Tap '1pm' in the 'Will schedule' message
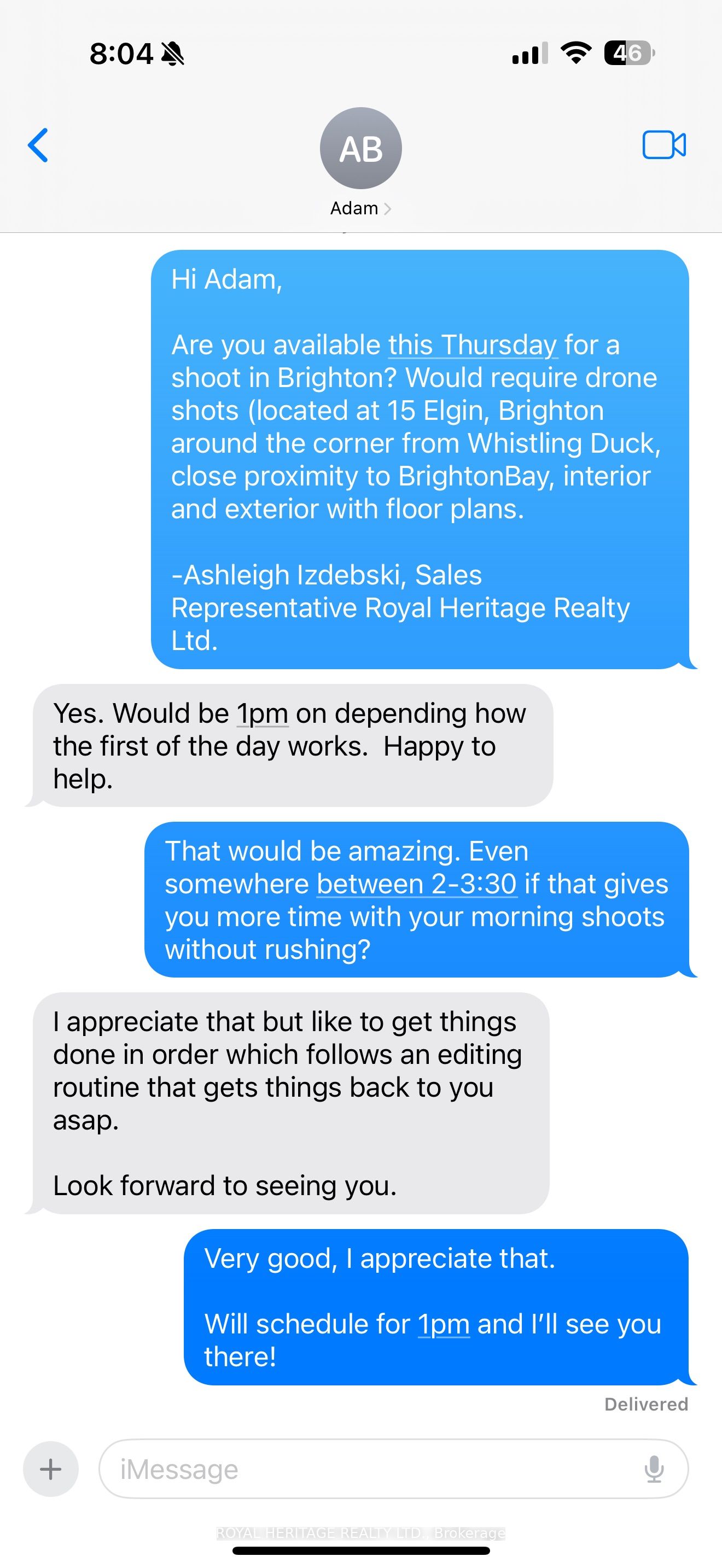This screenshot has width=722, height=1568. (x=444, y=1324)
